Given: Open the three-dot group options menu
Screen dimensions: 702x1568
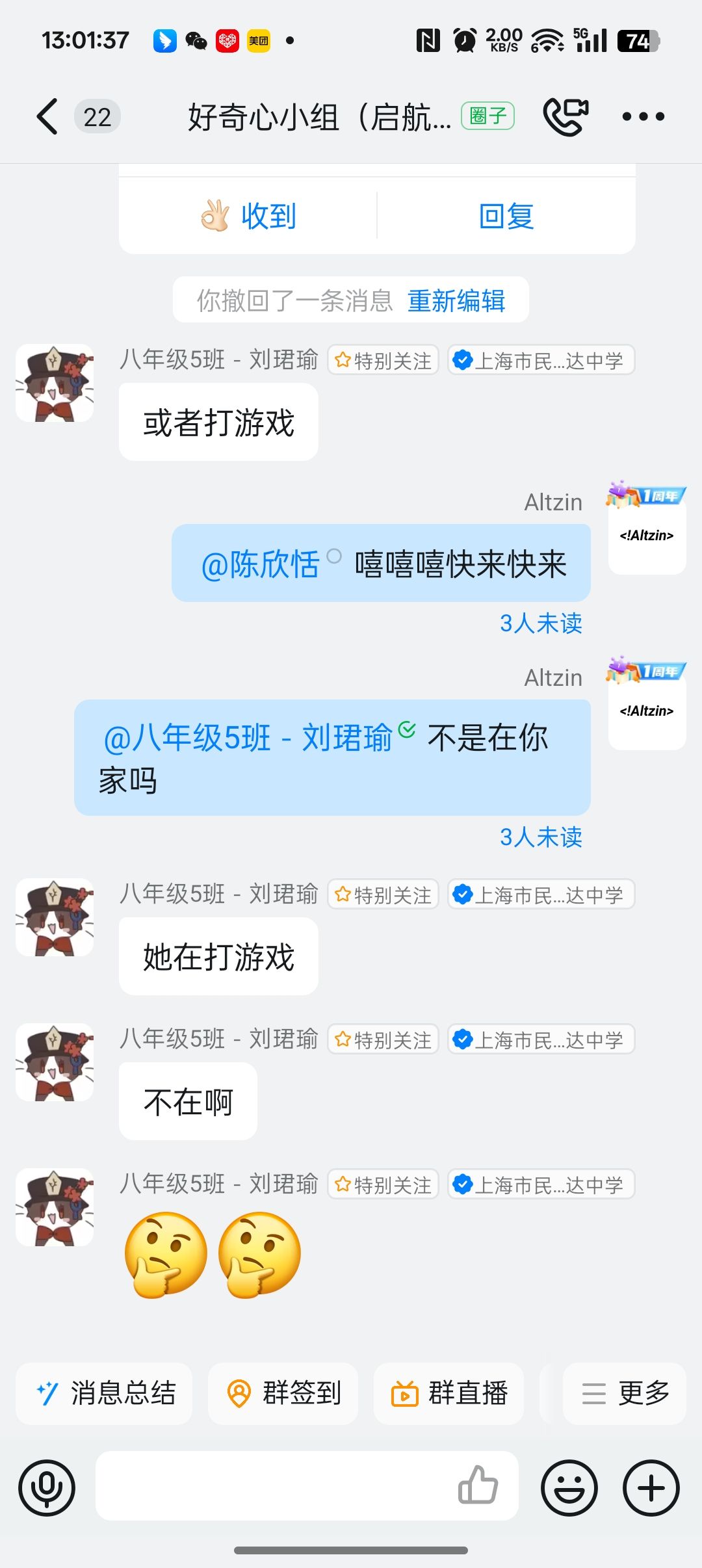Looking at the screenshot, I should pos(643,117).
